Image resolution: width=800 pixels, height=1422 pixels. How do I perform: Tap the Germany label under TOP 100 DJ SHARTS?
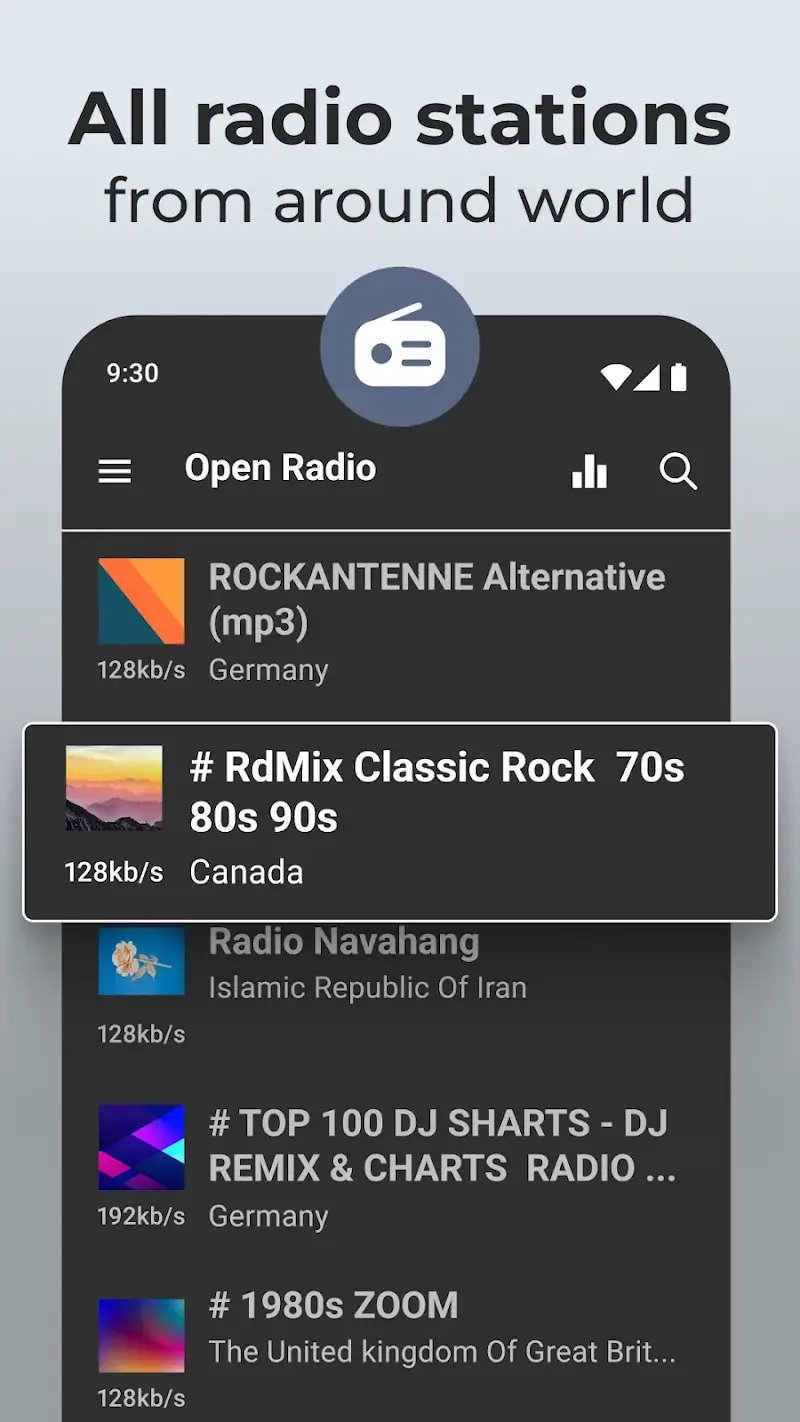[x=267, y=1216]
